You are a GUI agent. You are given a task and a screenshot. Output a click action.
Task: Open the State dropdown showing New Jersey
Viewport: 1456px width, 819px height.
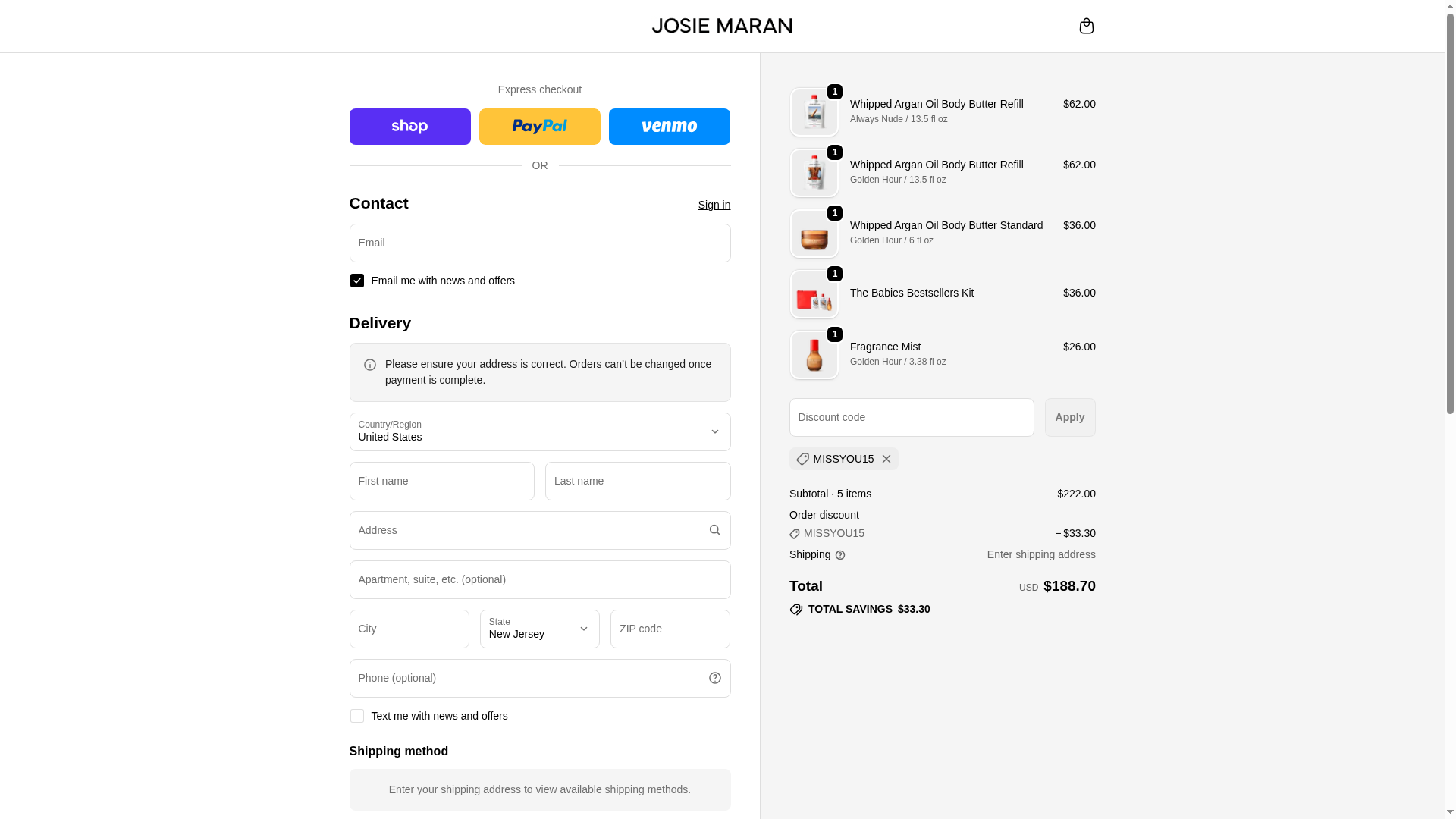[x=539, y=629]
